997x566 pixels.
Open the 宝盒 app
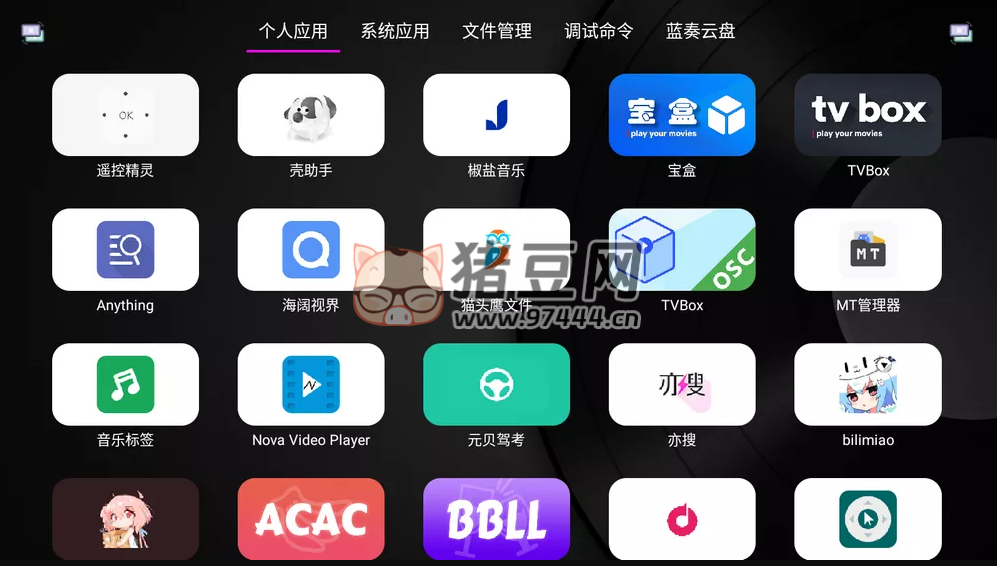tap(682, 115)
